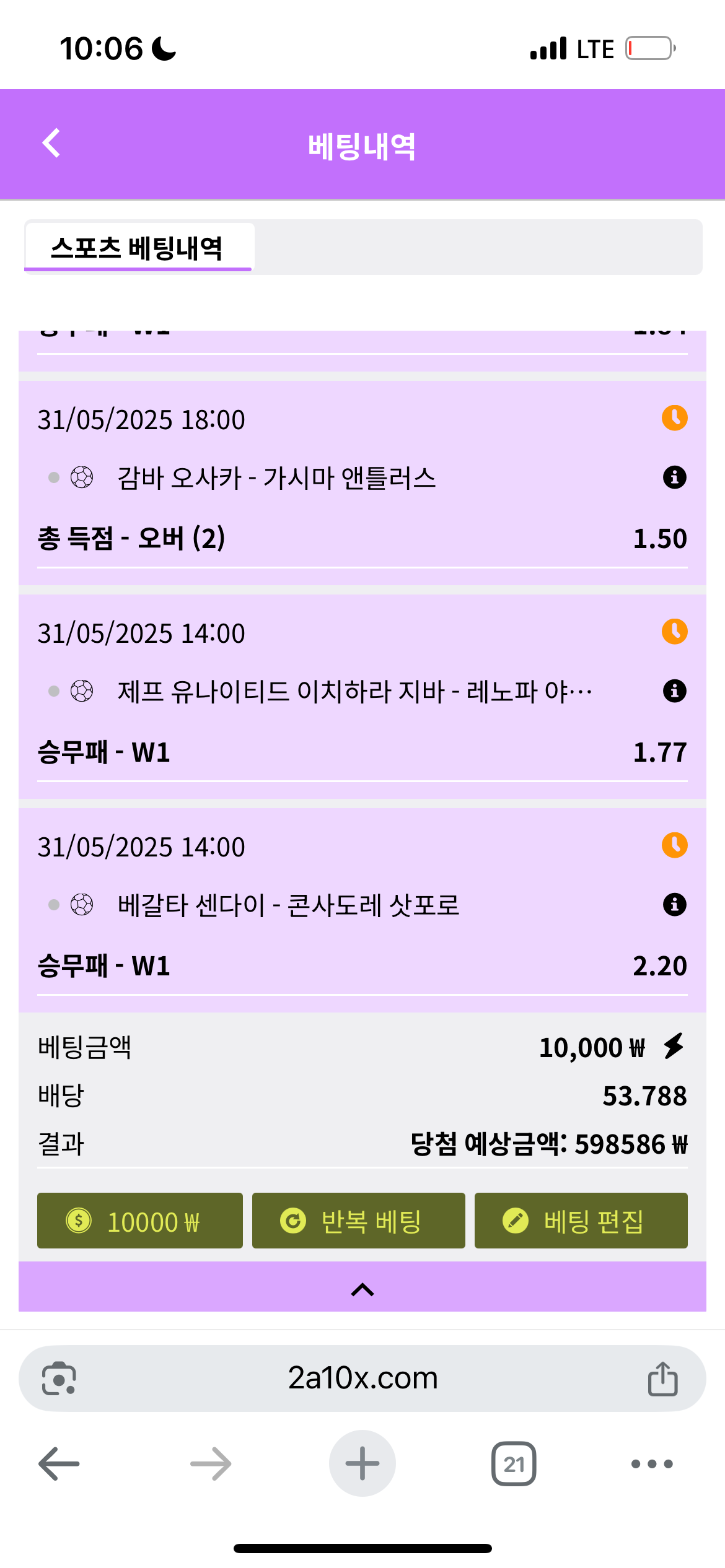Open the browser's more options menu
The image size is (725, 1568).
point(652,1464)
